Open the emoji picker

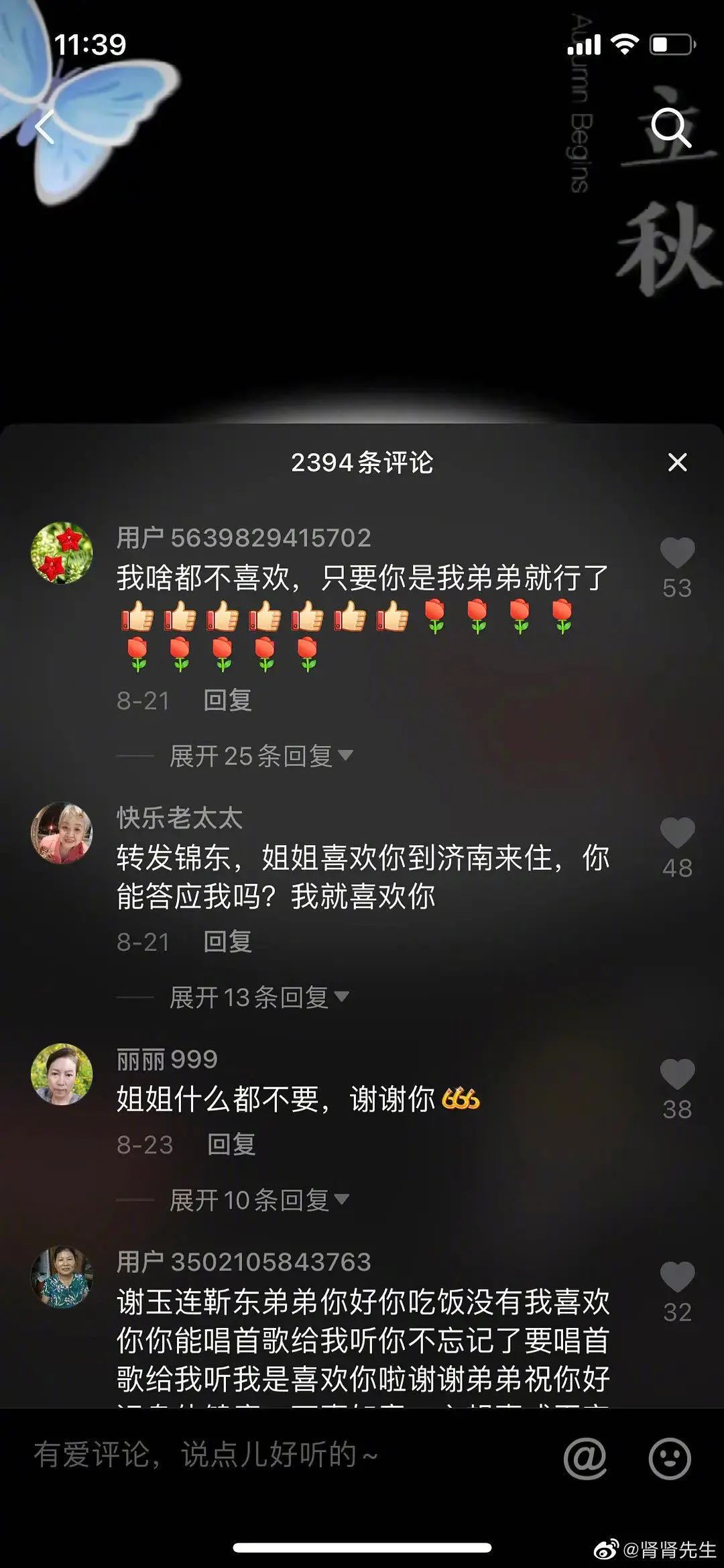(669, 1459)
